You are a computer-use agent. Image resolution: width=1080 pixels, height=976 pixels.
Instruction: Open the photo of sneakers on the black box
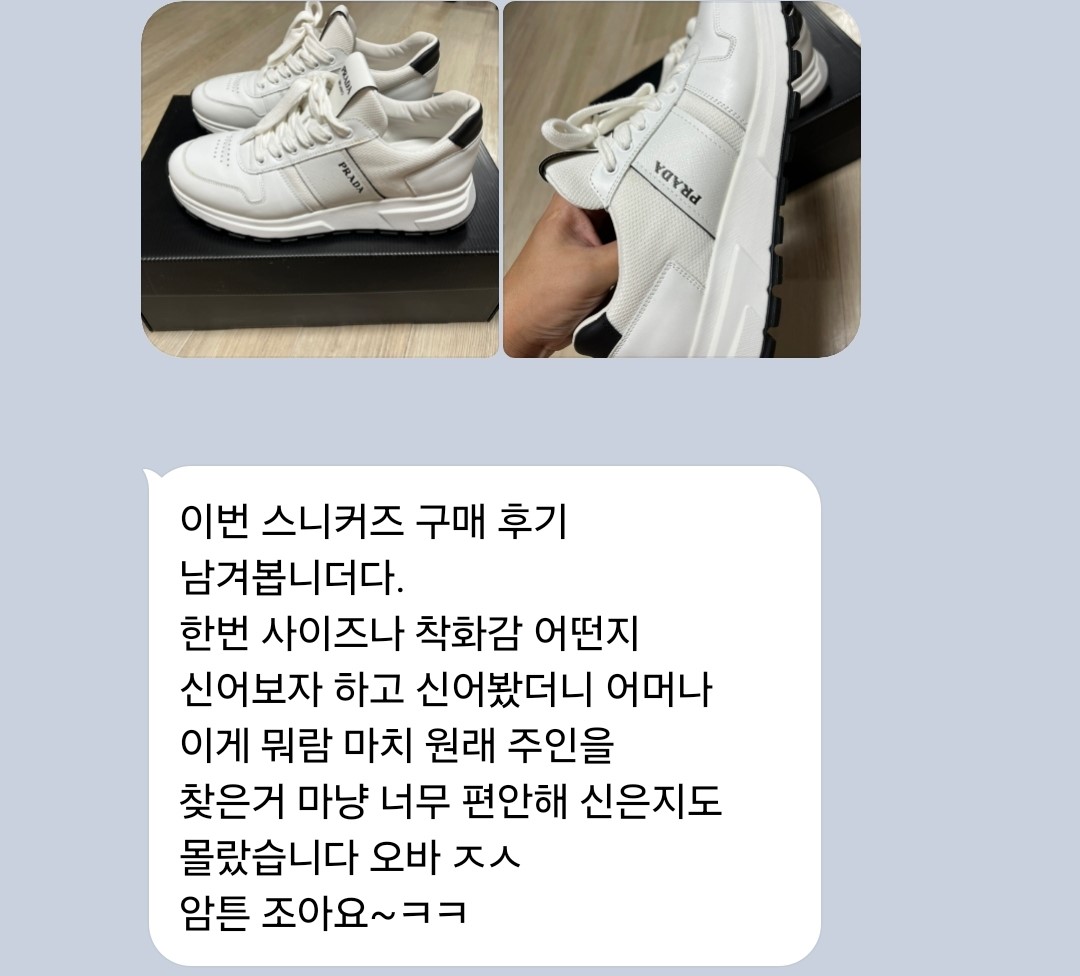click(x=319, y=180)
